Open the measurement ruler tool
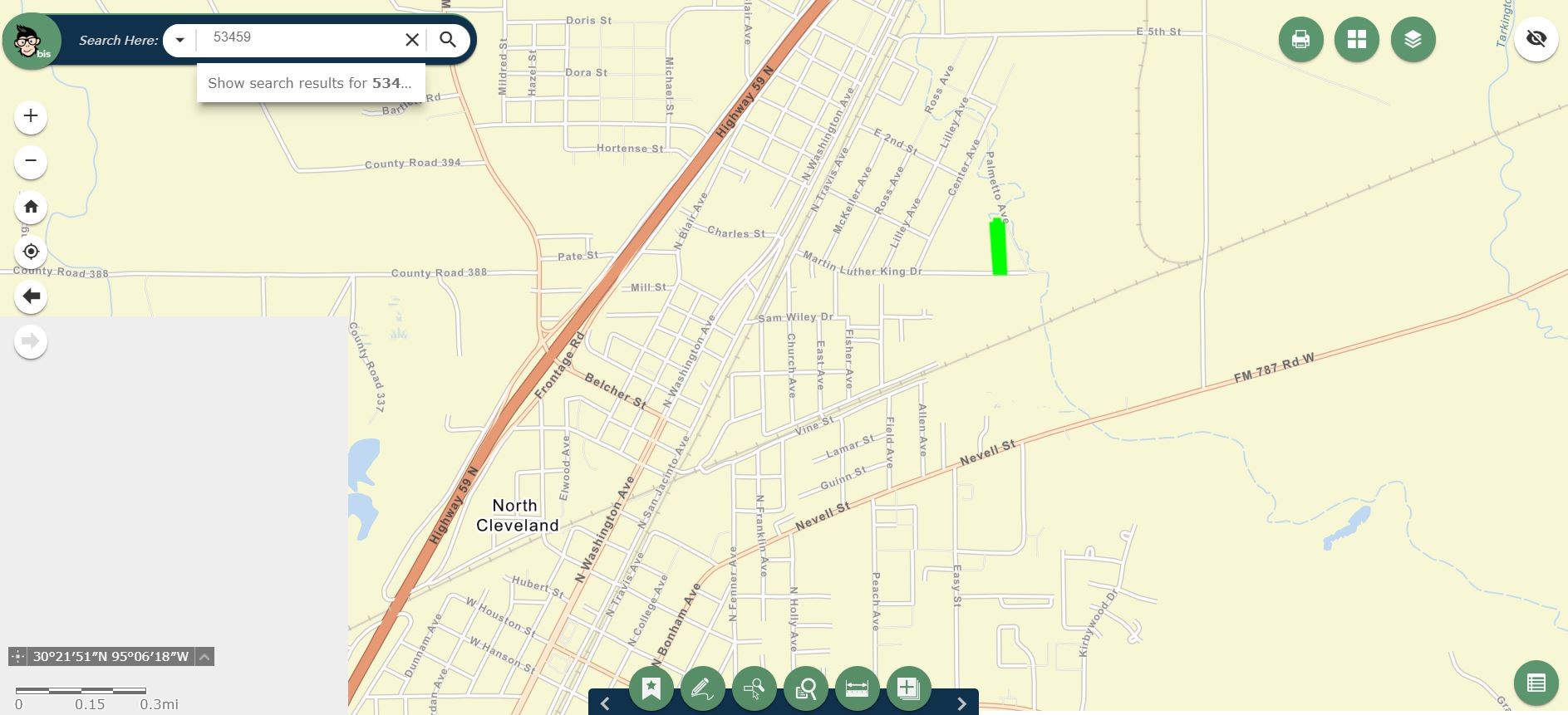The width and height of the screenshot is (1568, 715). coord(857,688)
